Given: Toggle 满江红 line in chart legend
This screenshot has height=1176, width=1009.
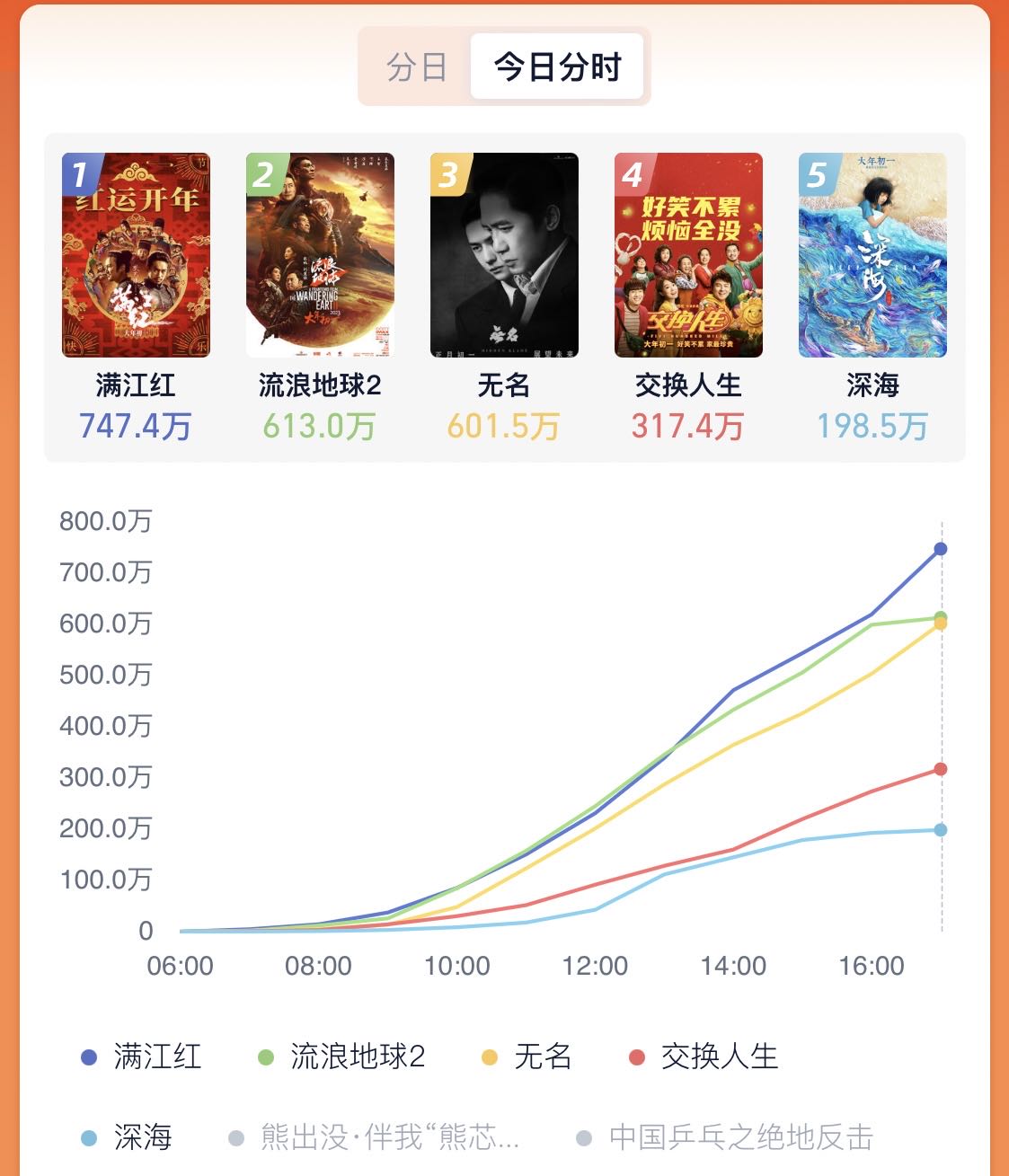Looking at the screenshot, I should coord(144,1057).
